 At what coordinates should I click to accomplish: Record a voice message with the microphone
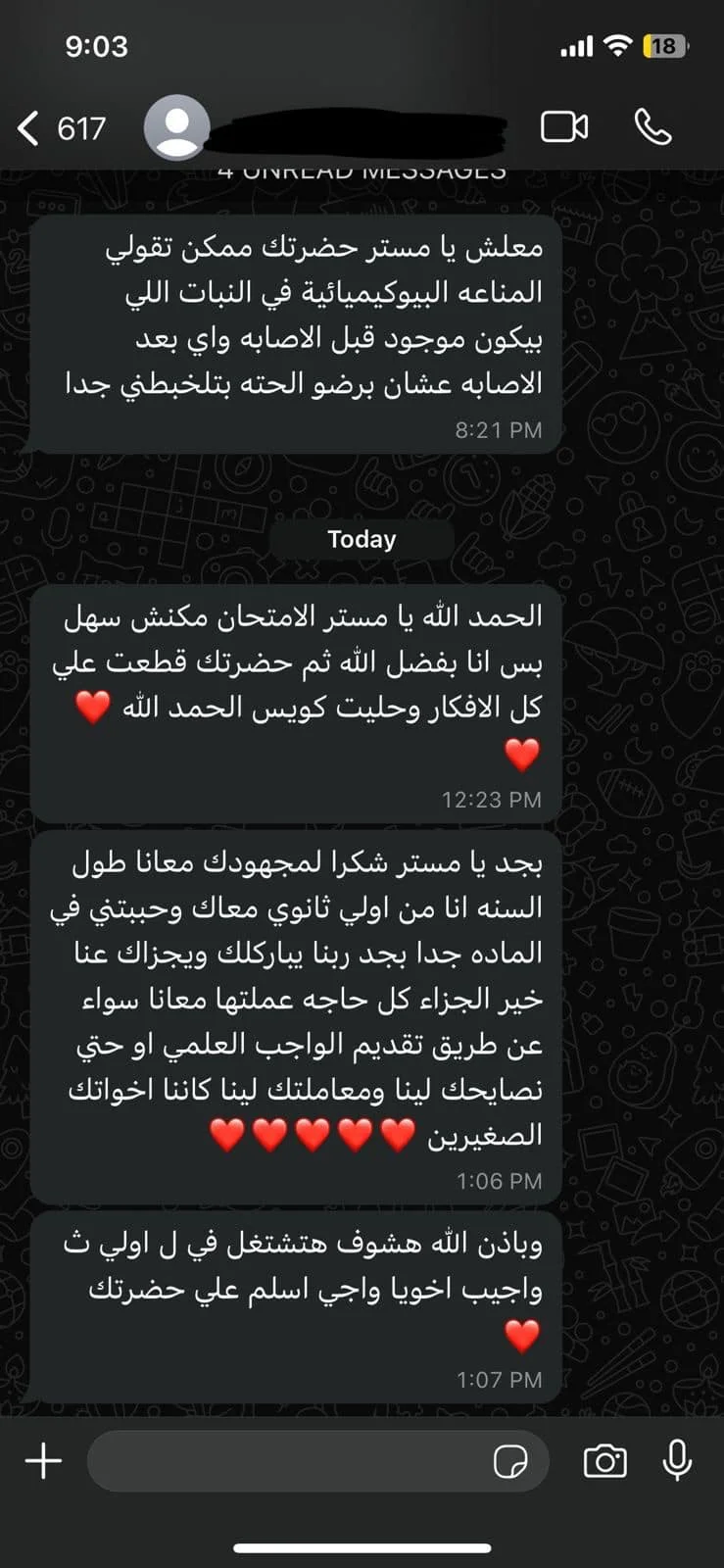tap(677, 1461)
